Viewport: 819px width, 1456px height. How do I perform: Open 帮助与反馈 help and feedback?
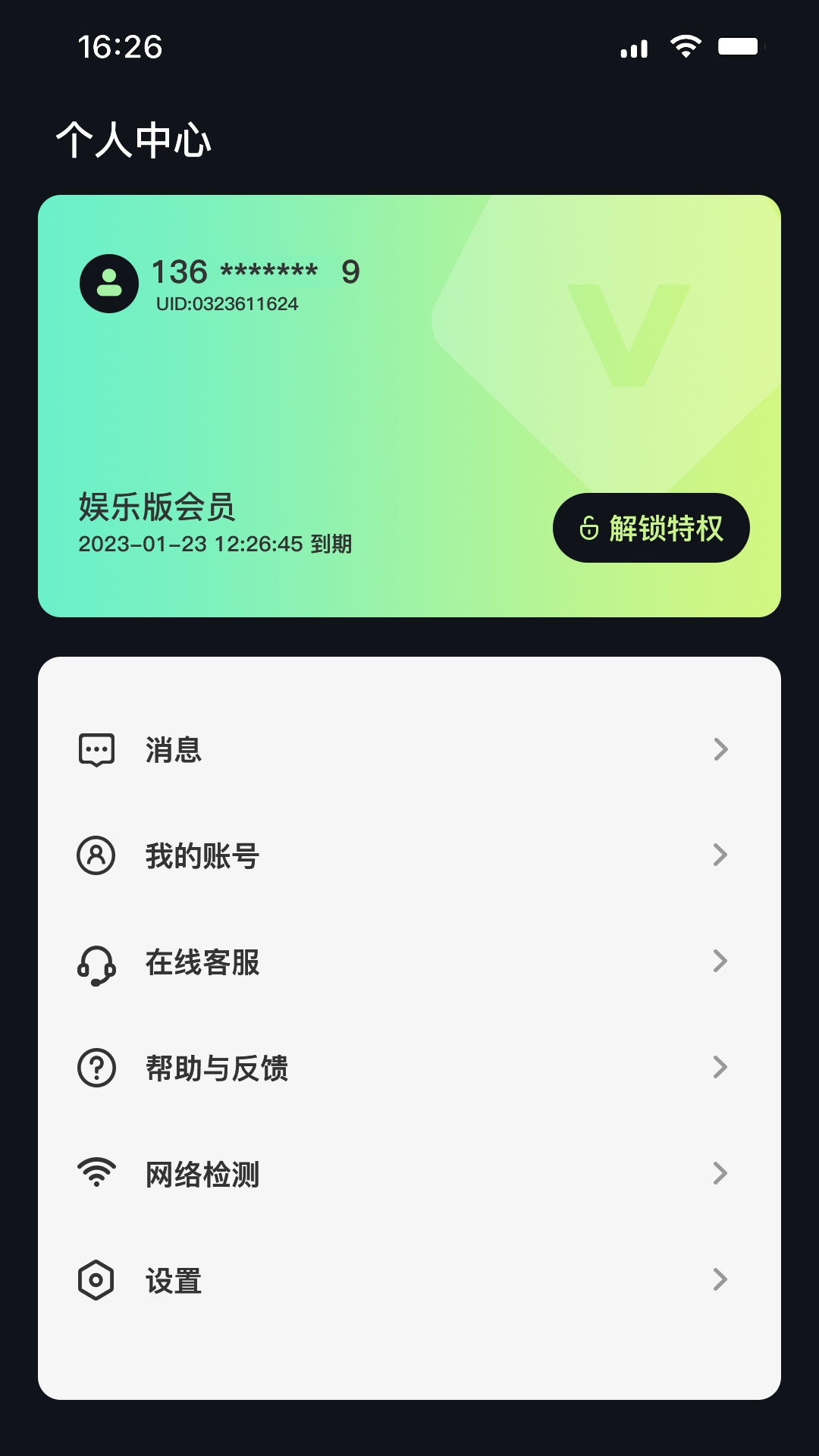(x=409, y=1068)
